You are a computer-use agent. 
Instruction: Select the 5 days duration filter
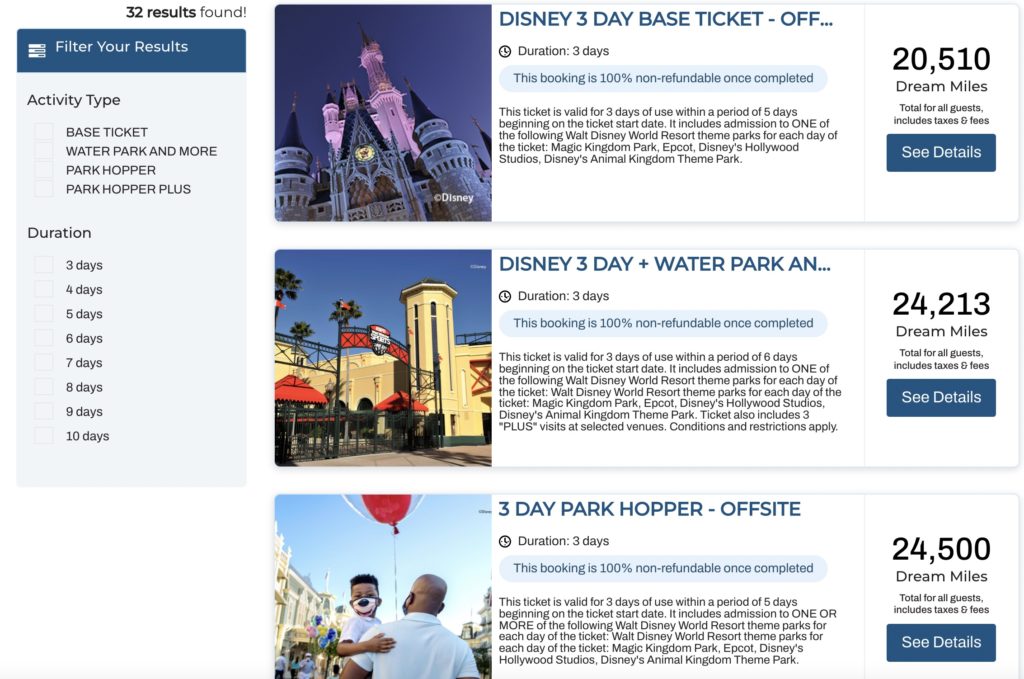coord(44,314)
